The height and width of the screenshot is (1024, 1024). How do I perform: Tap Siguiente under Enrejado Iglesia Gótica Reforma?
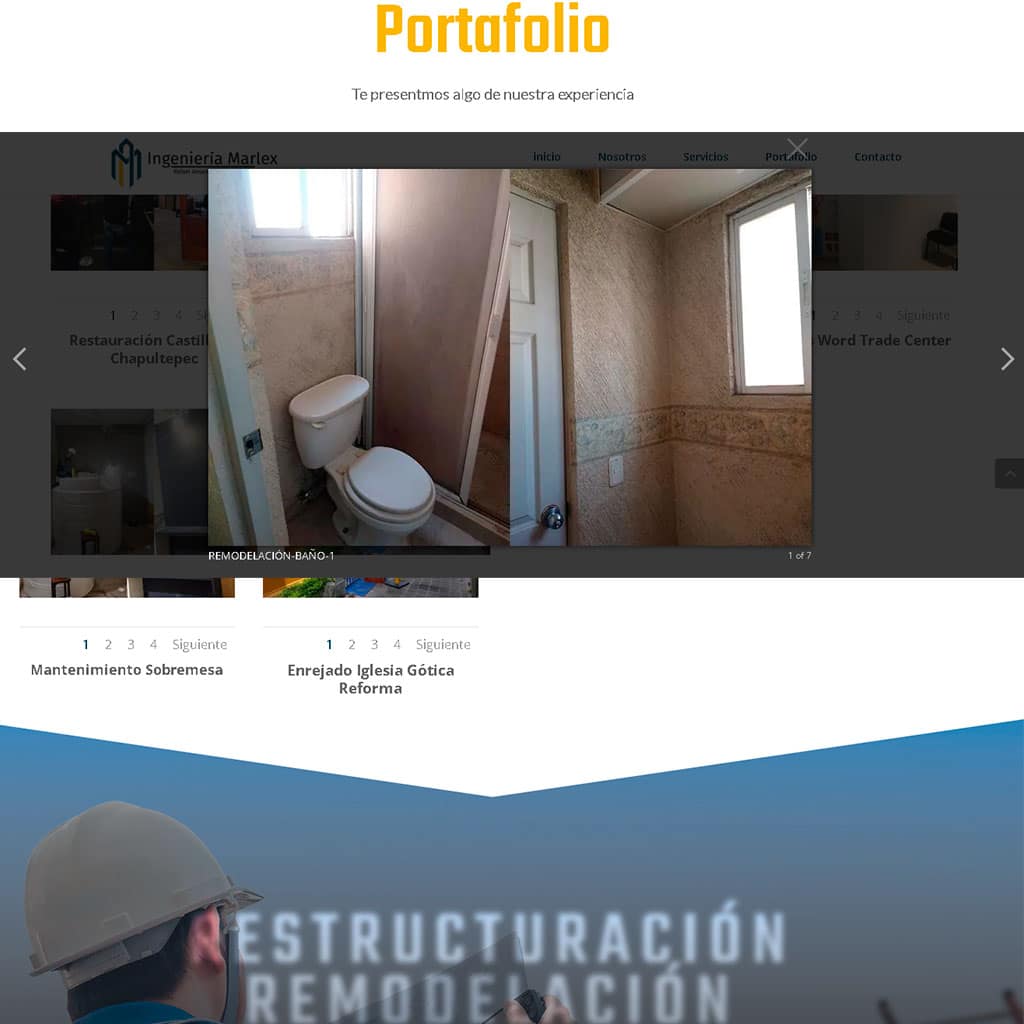point(443,645)
